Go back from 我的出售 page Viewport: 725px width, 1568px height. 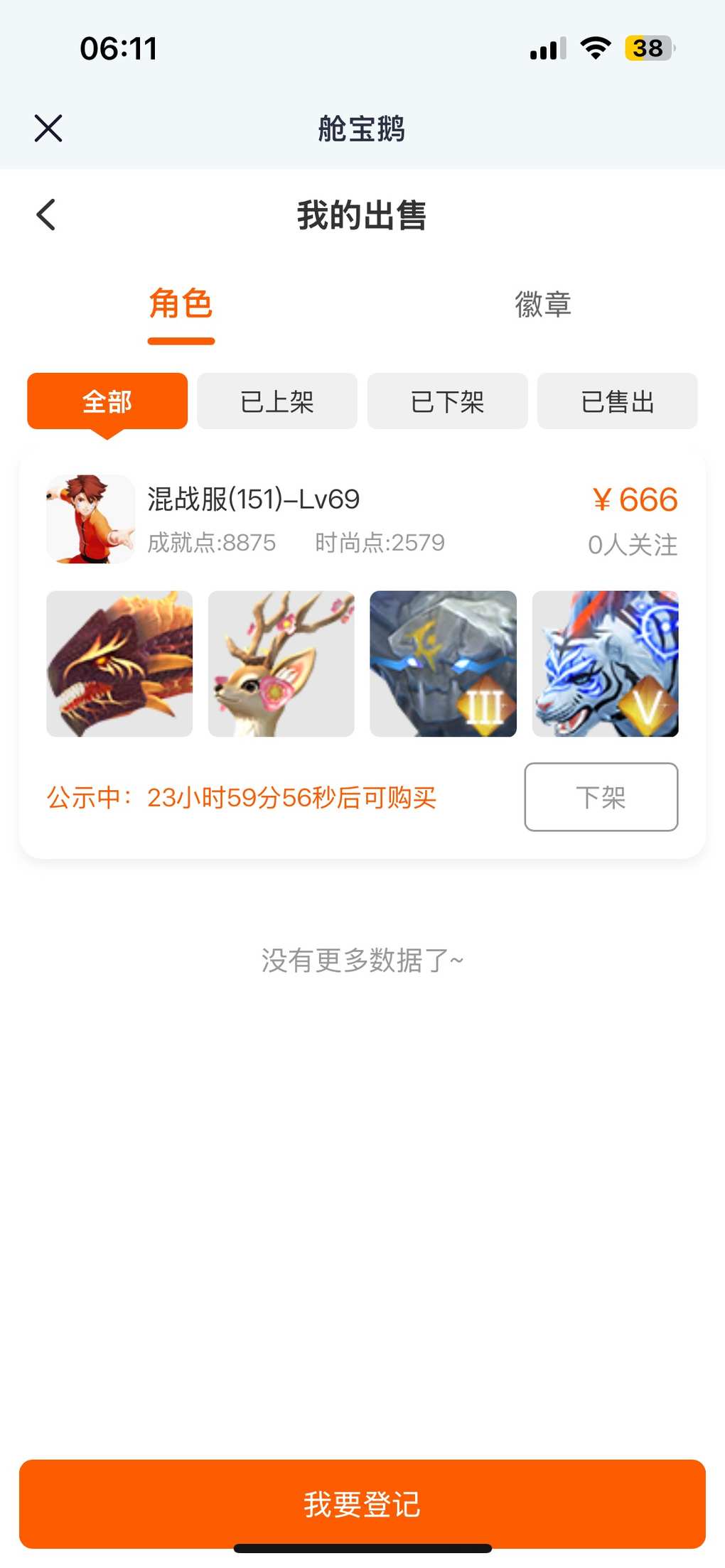click(x=46, y=215)
